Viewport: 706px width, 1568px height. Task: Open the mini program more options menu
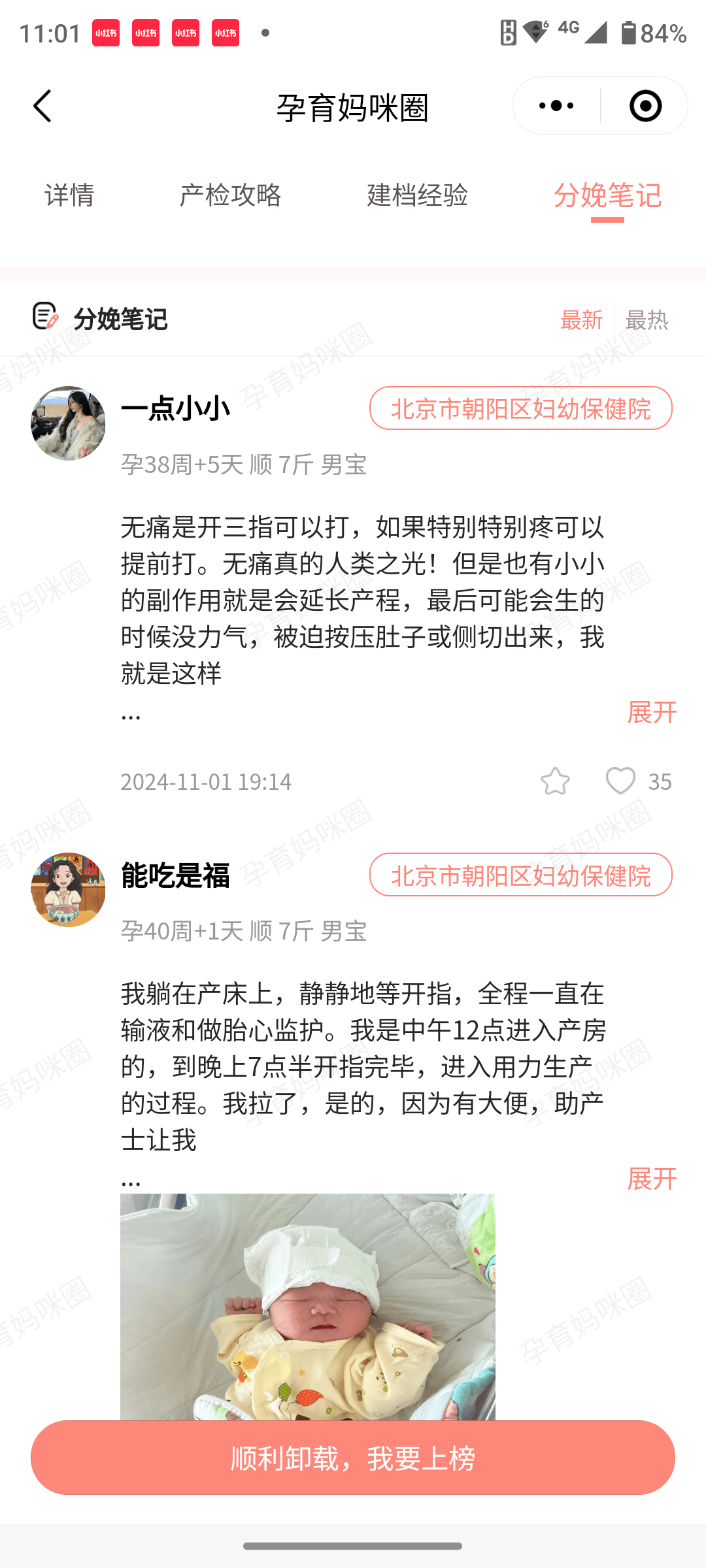pyautogui.click(x=556, y=106)
